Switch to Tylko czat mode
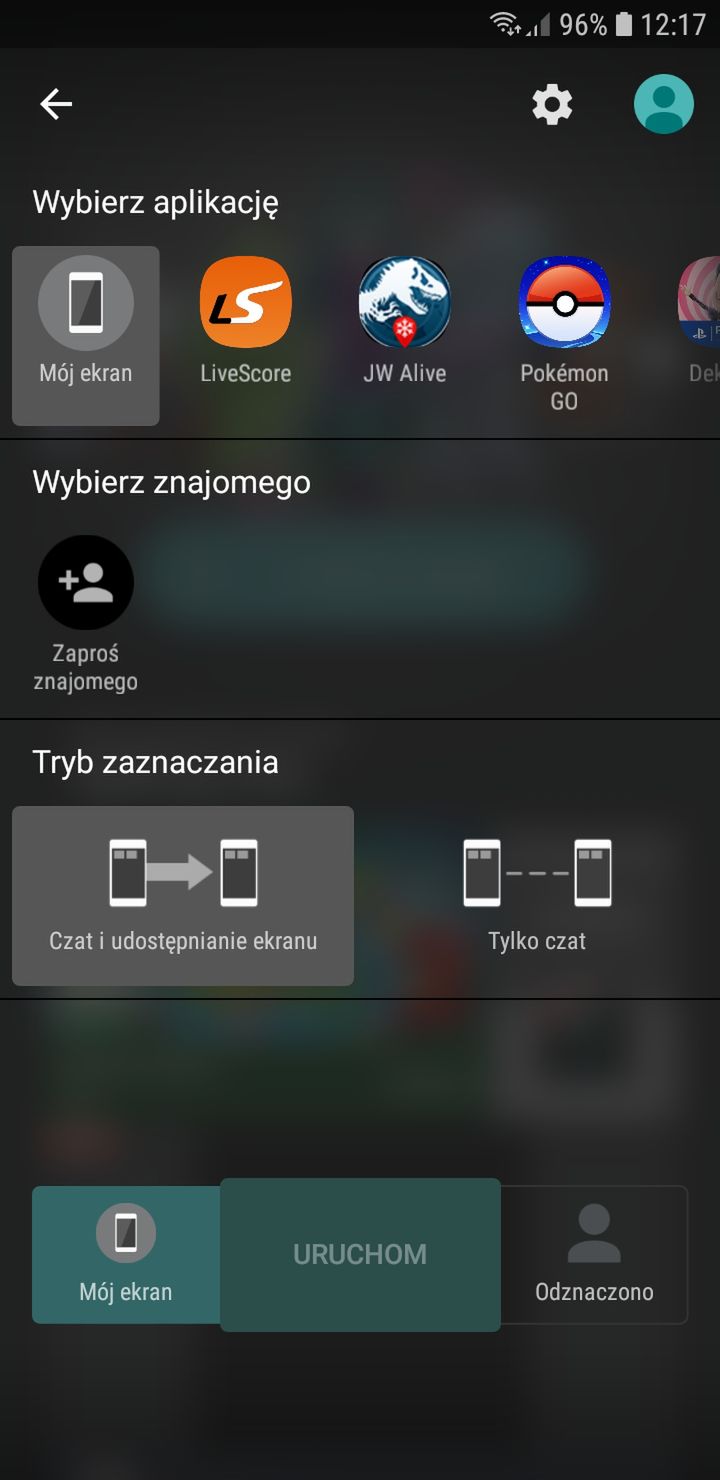 (537, 896)
